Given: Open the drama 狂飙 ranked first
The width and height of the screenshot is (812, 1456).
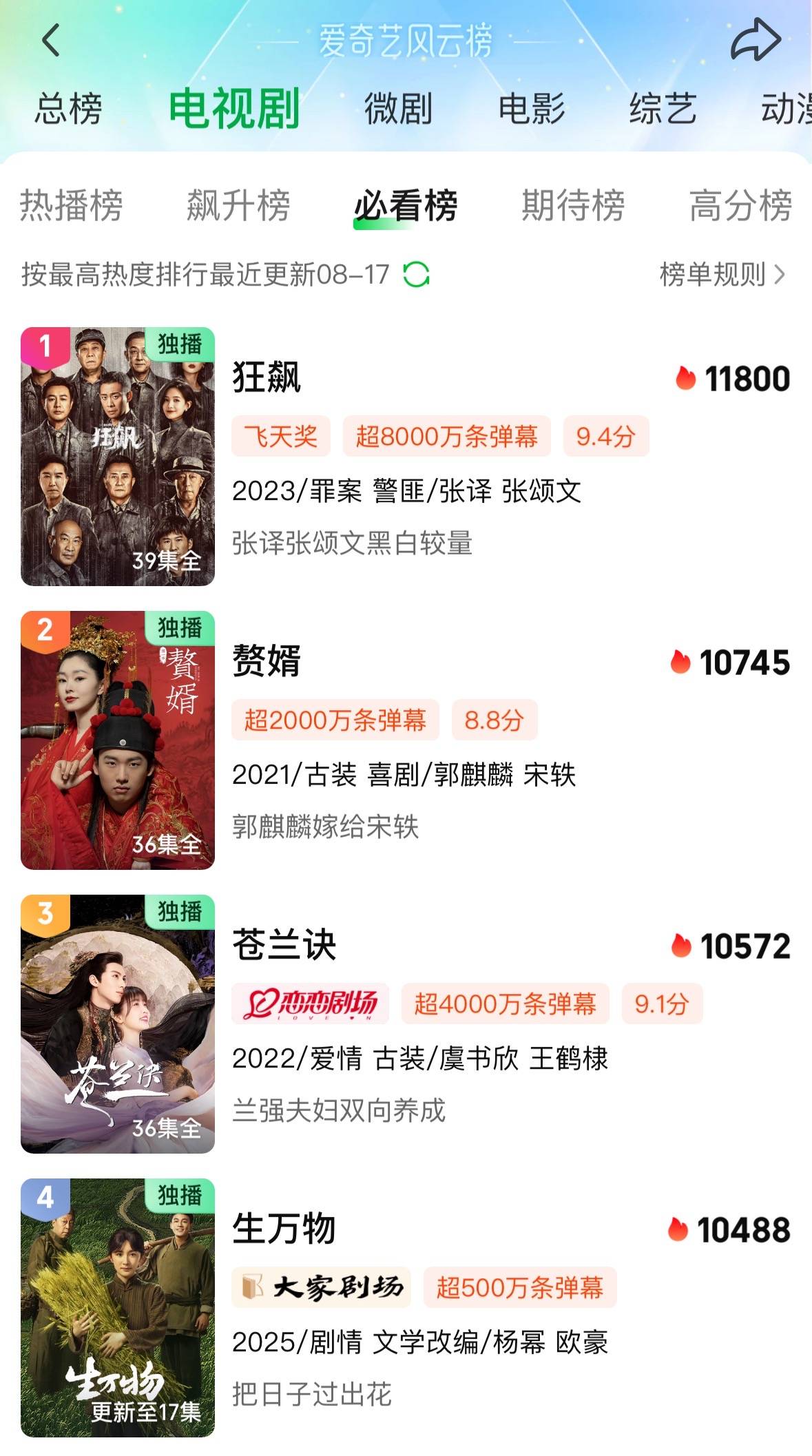Looking at the screenshot, I should tap(267, 377).
